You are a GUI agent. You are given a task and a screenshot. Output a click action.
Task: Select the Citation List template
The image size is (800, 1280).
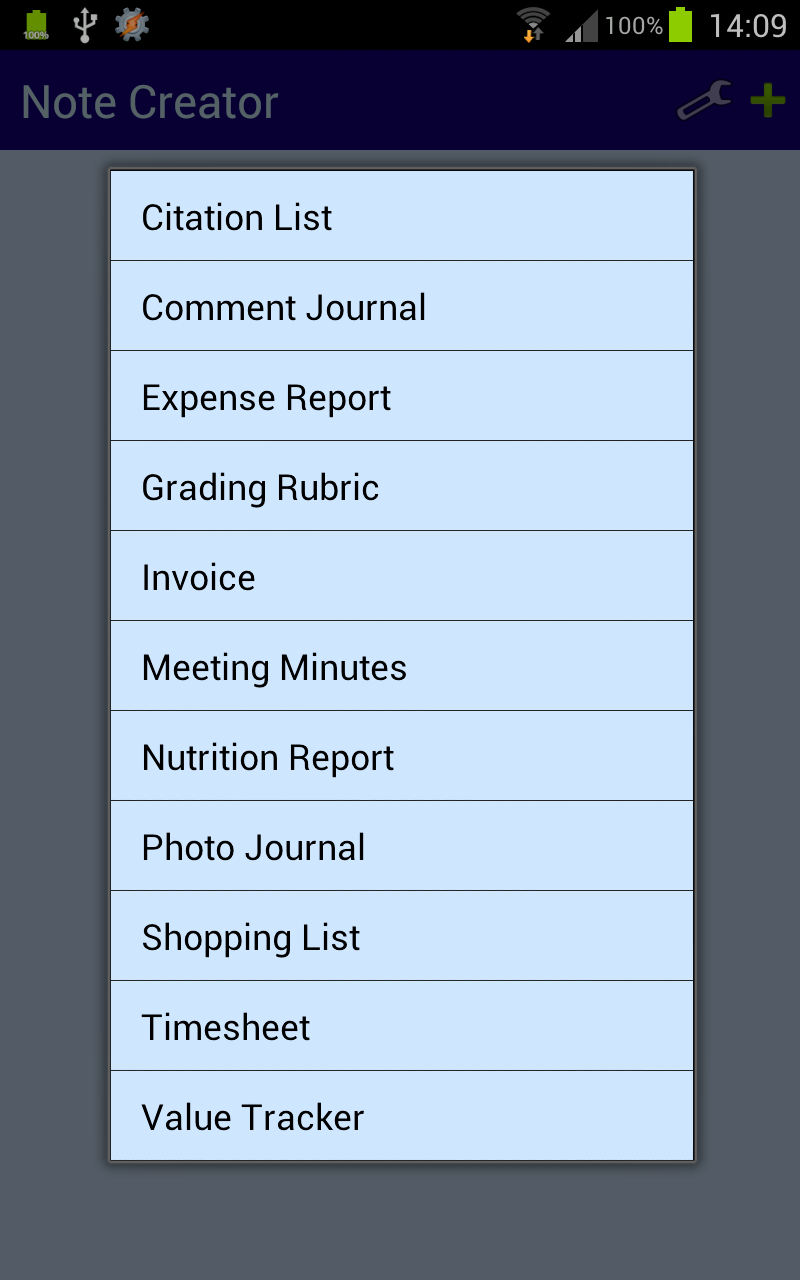pos(401,217)
